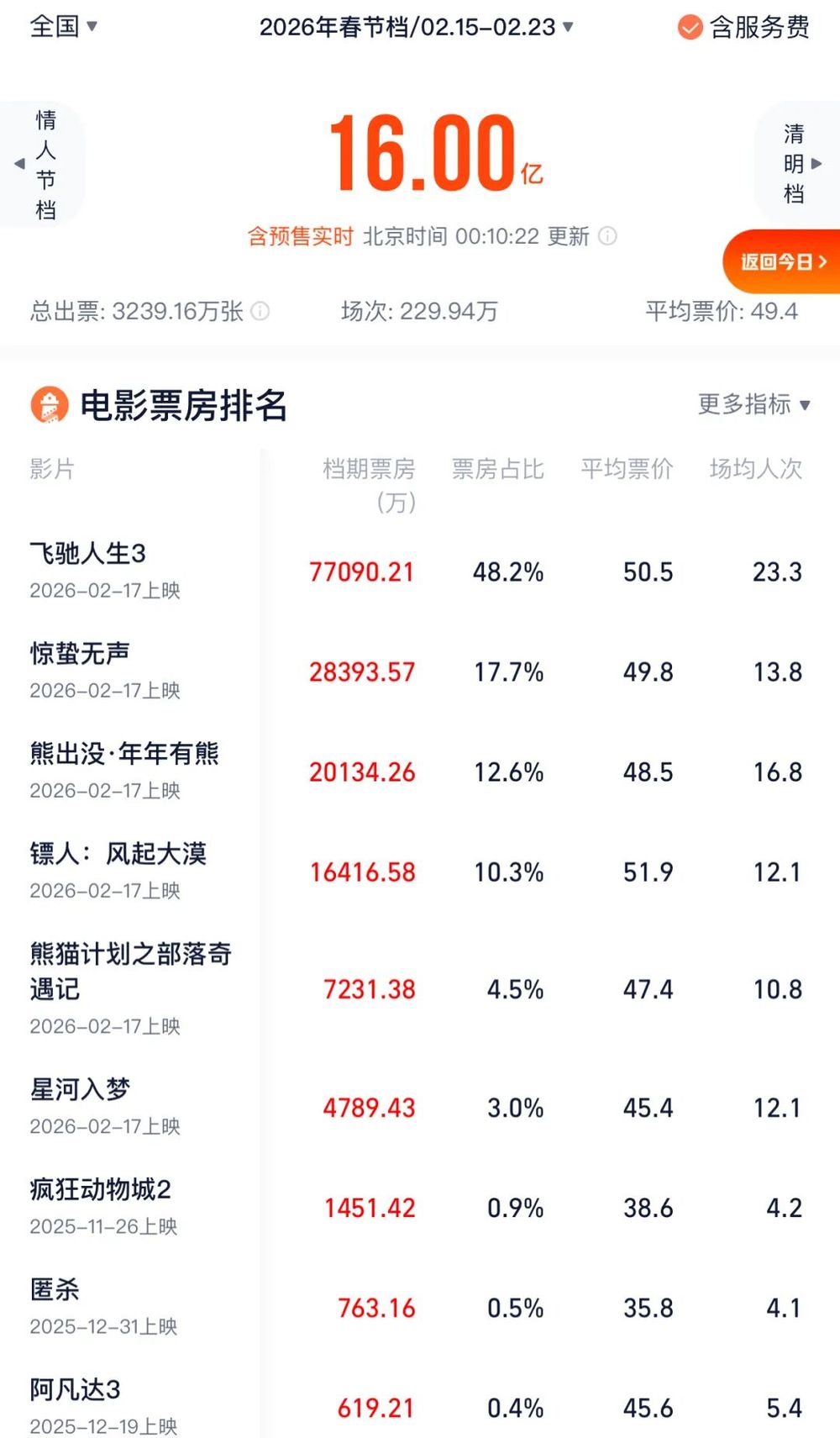The height and width of the screenshot is (1438, 840).
Task: Open details for 惊蛰无声
Action: pos(80,654)
